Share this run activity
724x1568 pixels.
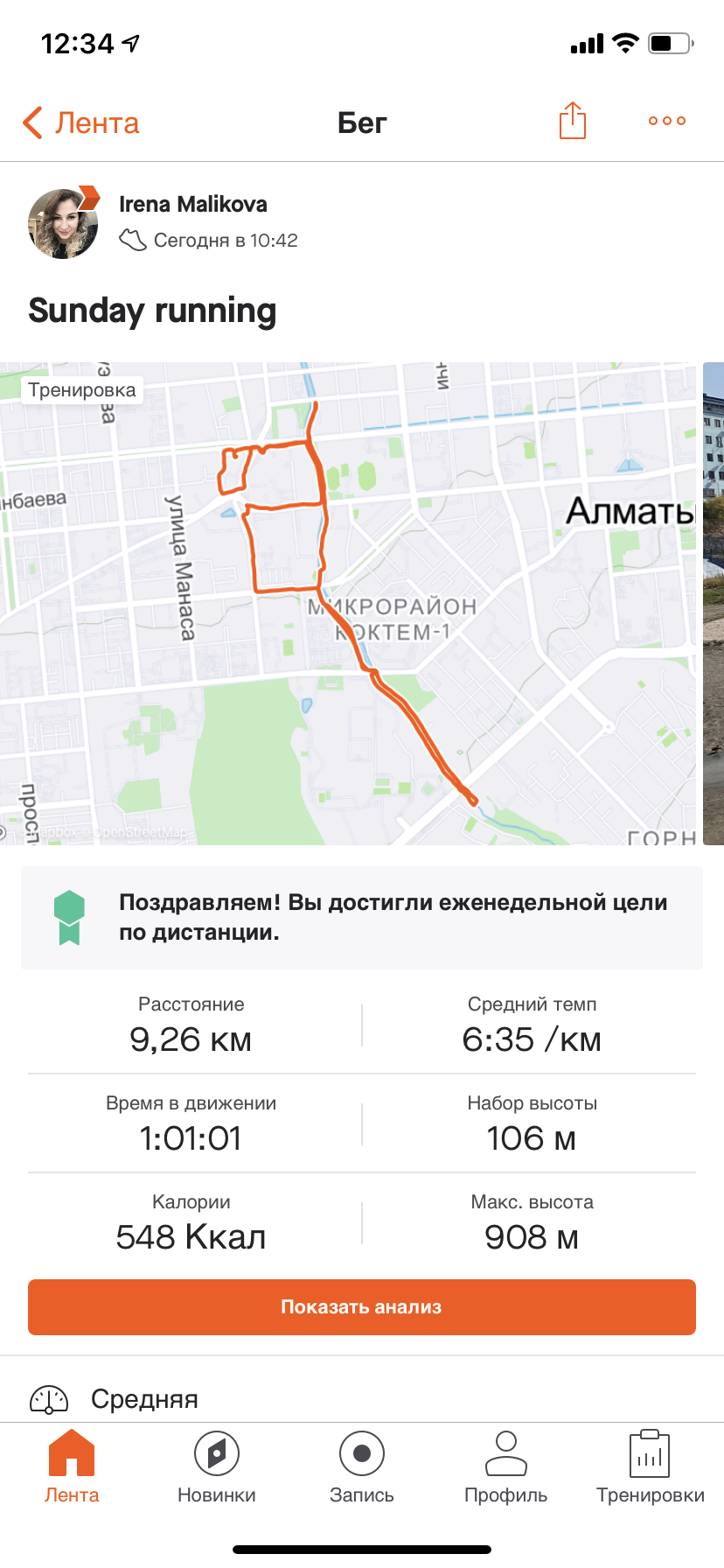(x=573, y=121)
